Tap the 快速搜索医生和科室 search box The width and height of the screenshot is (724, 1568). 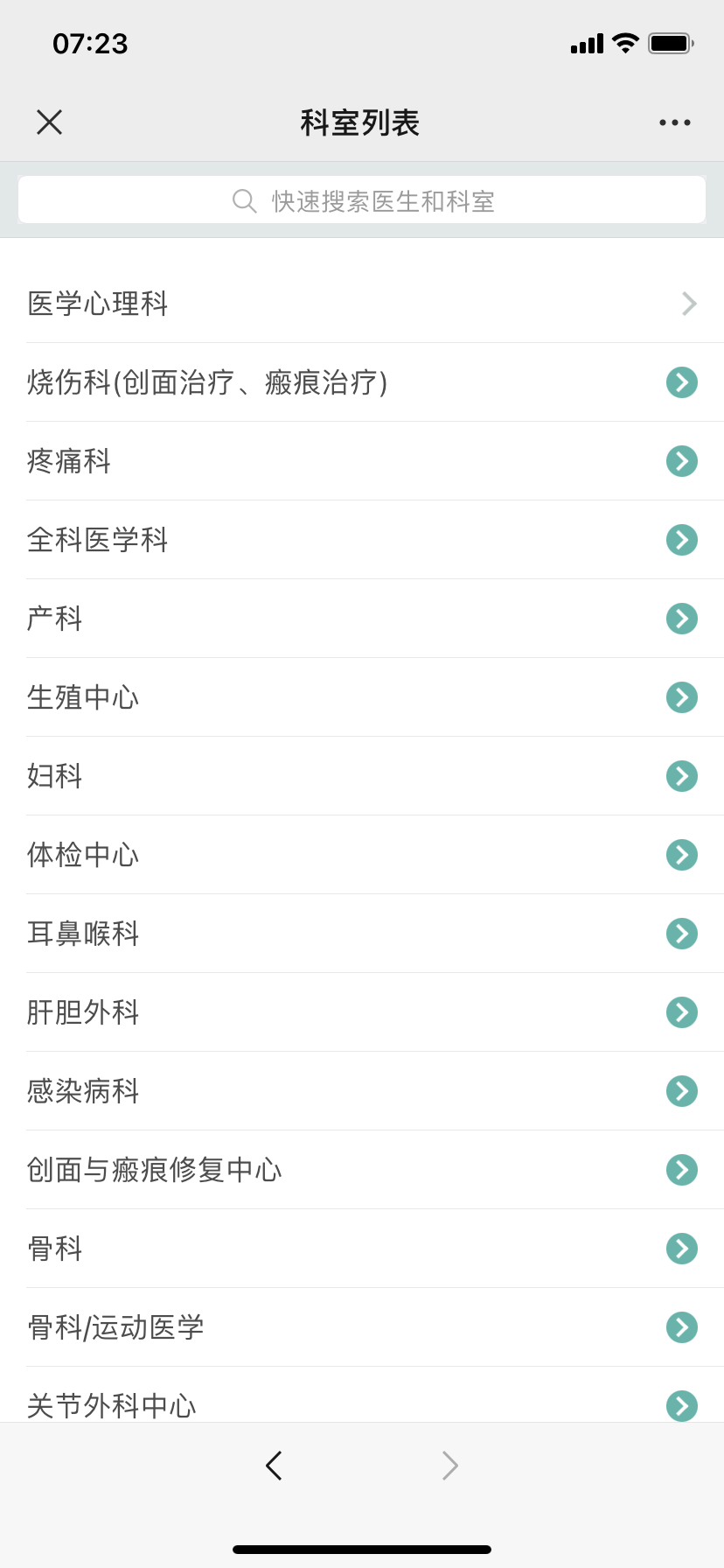362,200
